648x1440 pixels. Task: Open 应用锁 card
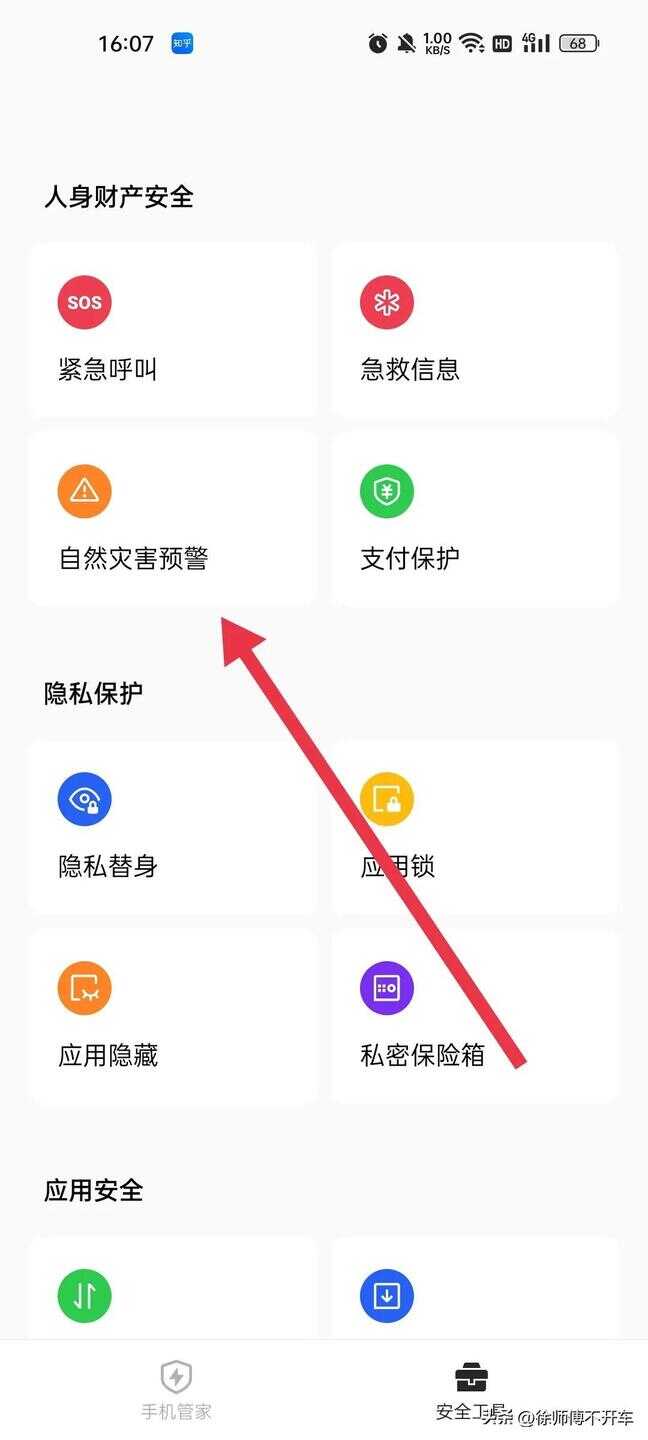pos(475,827)
